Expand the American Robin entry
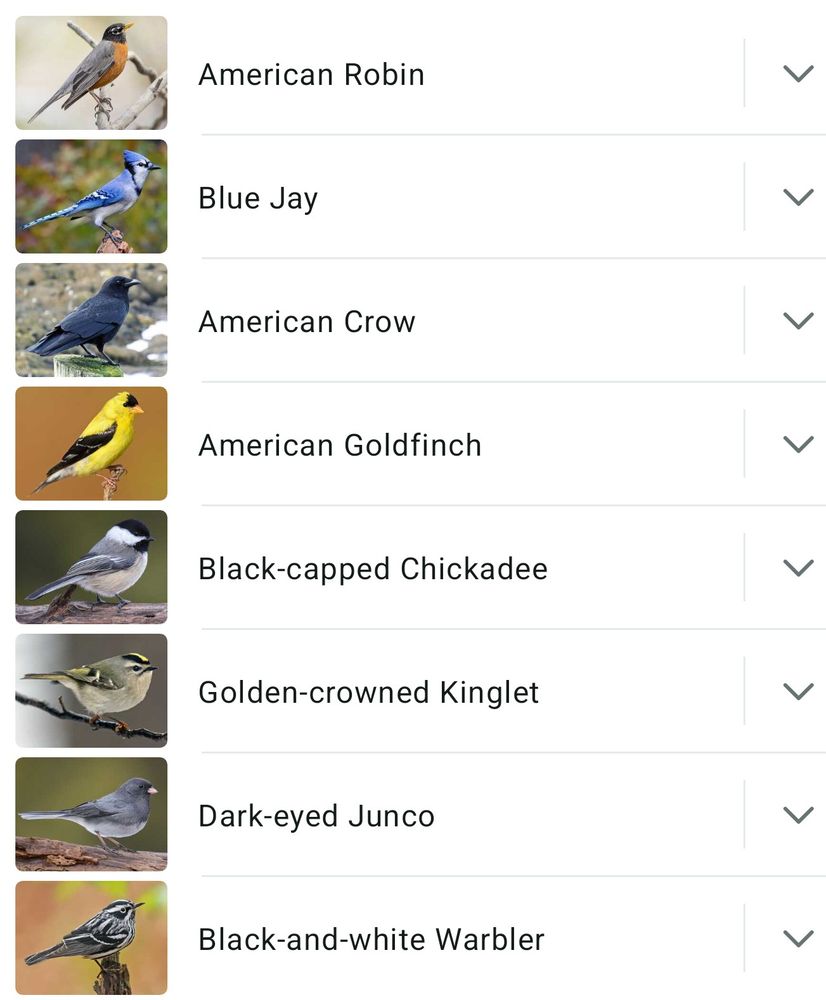 [x=797, y=73]
